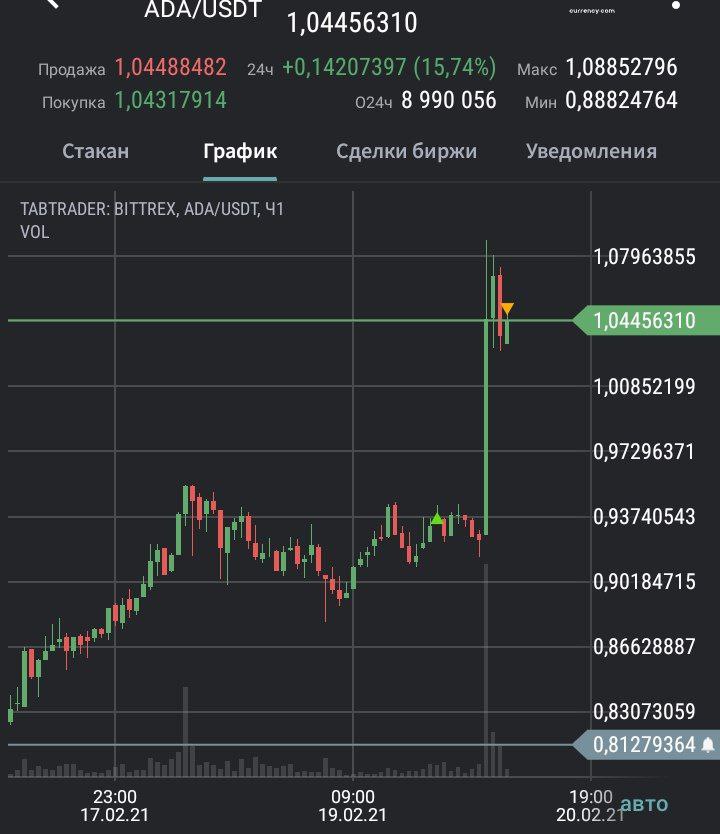Tap the авто scale button
The width and height of the screenshot is (720, 834).
(644, 804)
